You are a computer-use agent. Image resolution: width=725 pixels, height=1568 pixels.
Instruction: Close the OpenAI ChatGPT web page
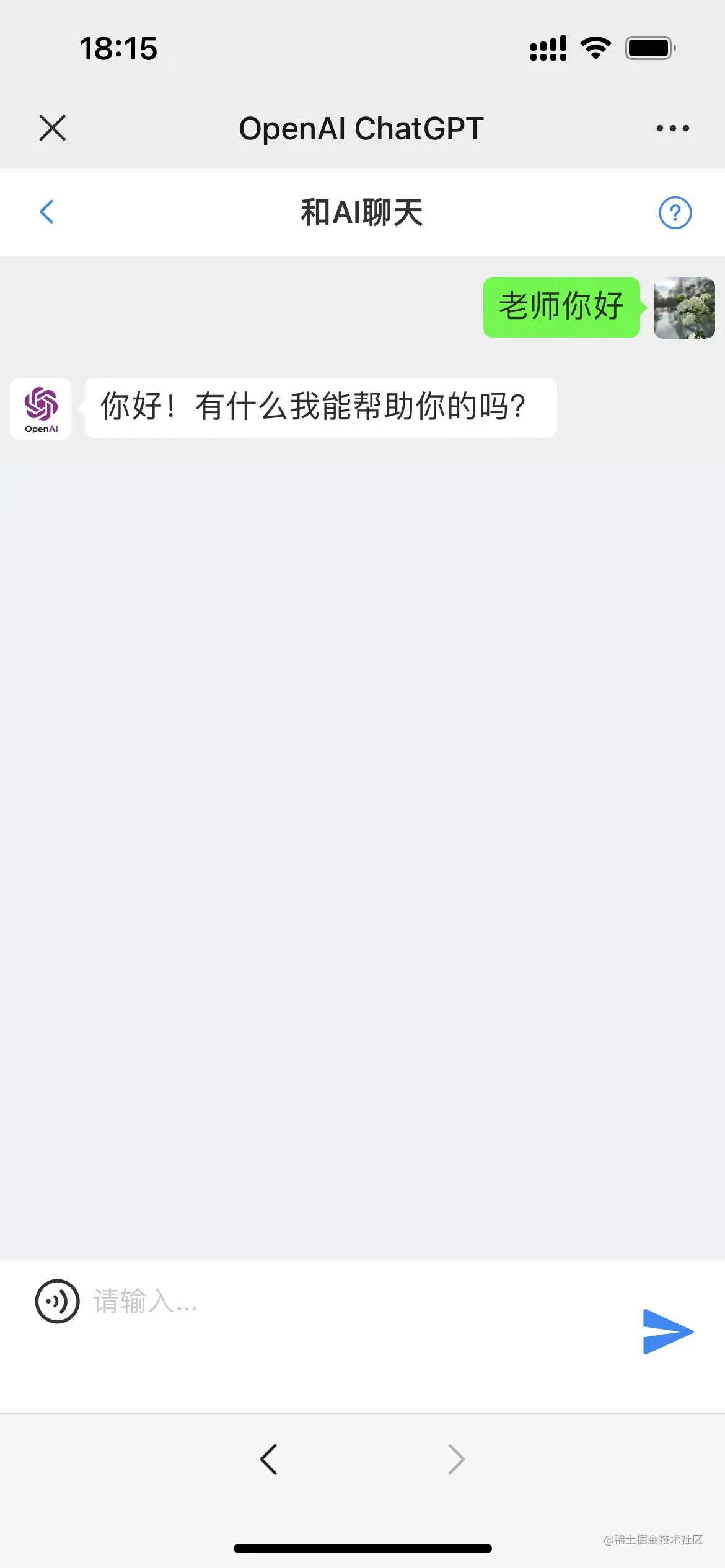point(53,128)
